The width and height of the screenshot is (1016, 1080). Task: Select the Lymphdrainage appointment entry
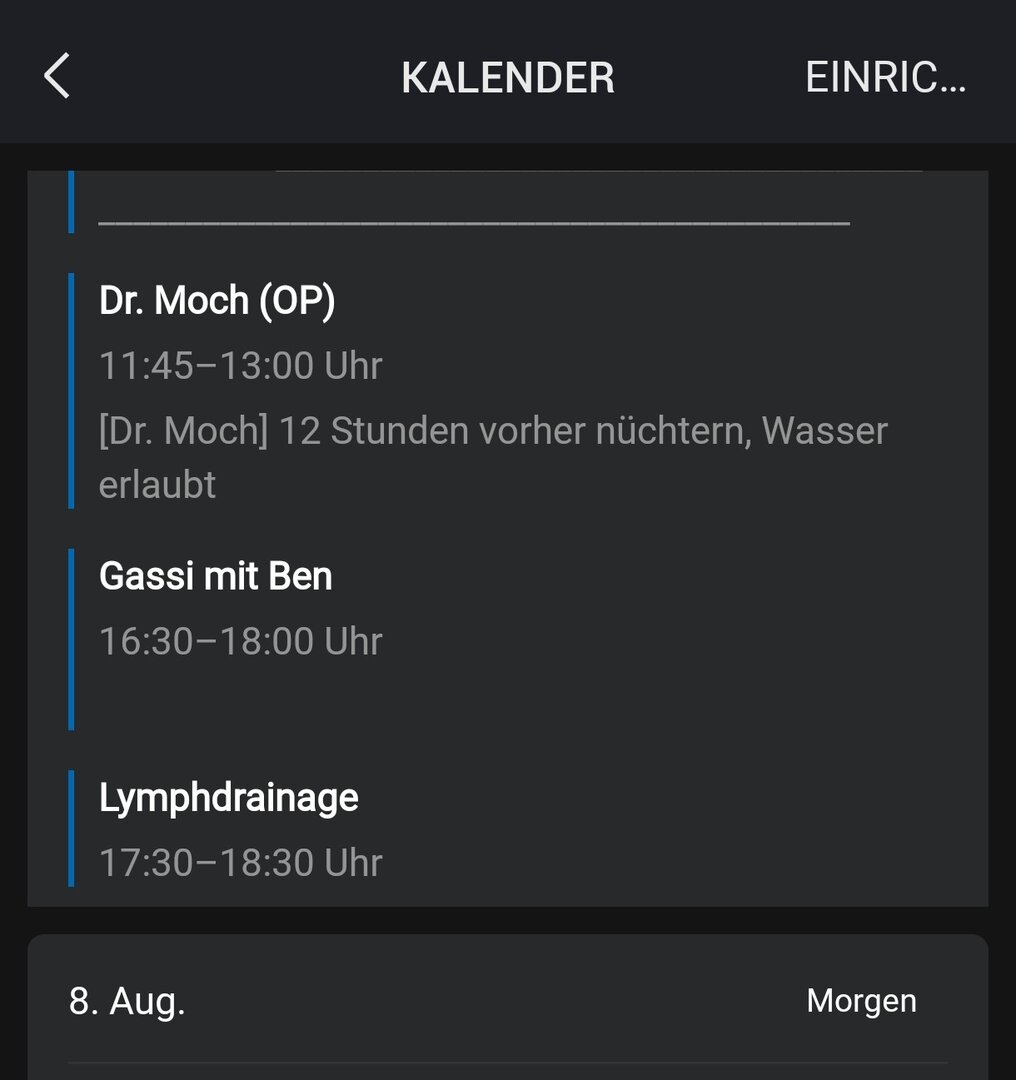click(x=229, y=798)
